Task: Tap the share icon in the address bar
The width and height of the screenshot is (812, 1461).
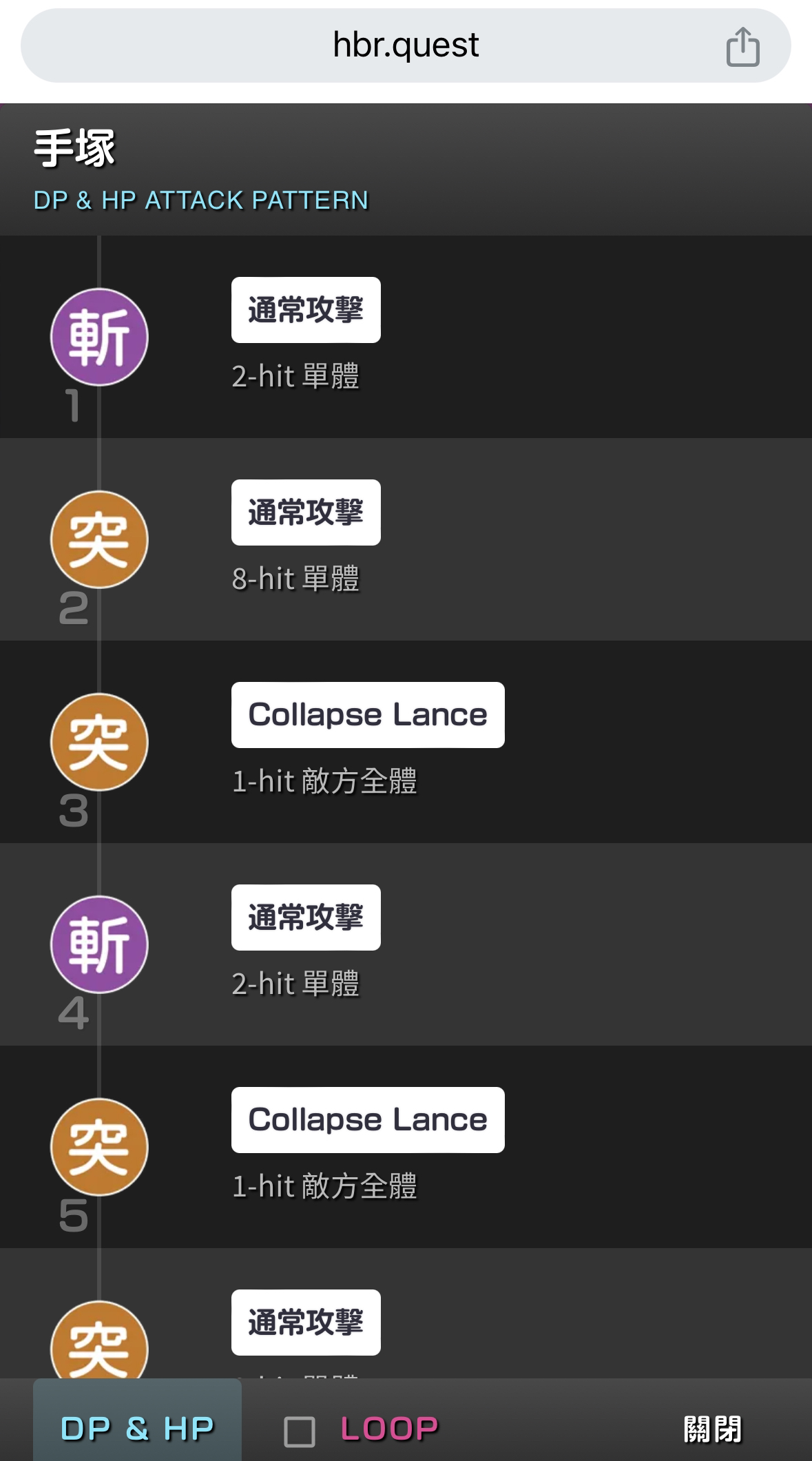Action: tap(742, 45)
